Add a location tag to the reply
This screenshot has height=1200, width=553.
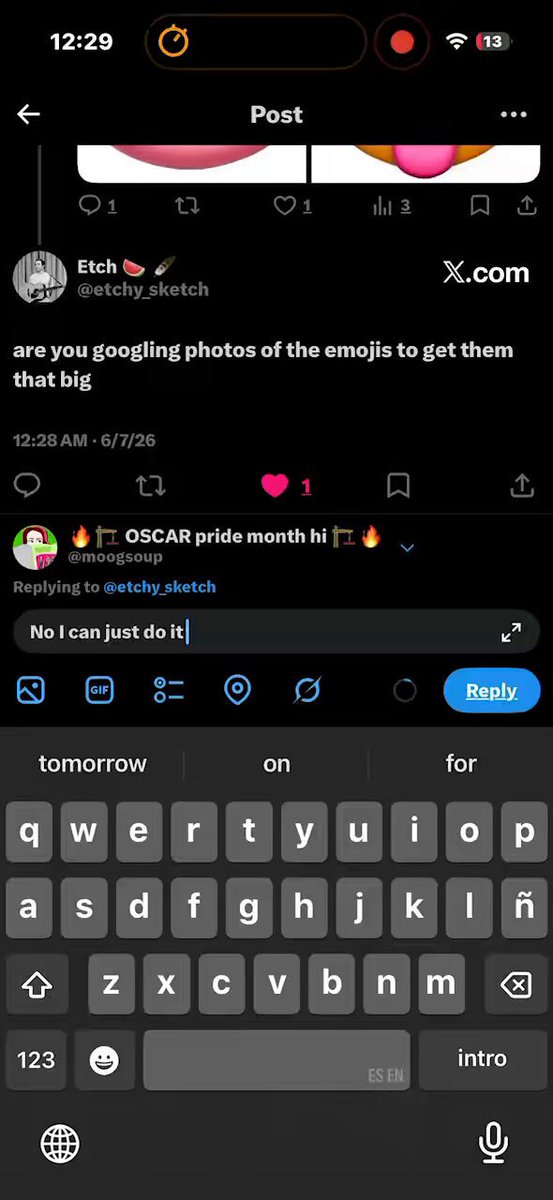point(237,690)
